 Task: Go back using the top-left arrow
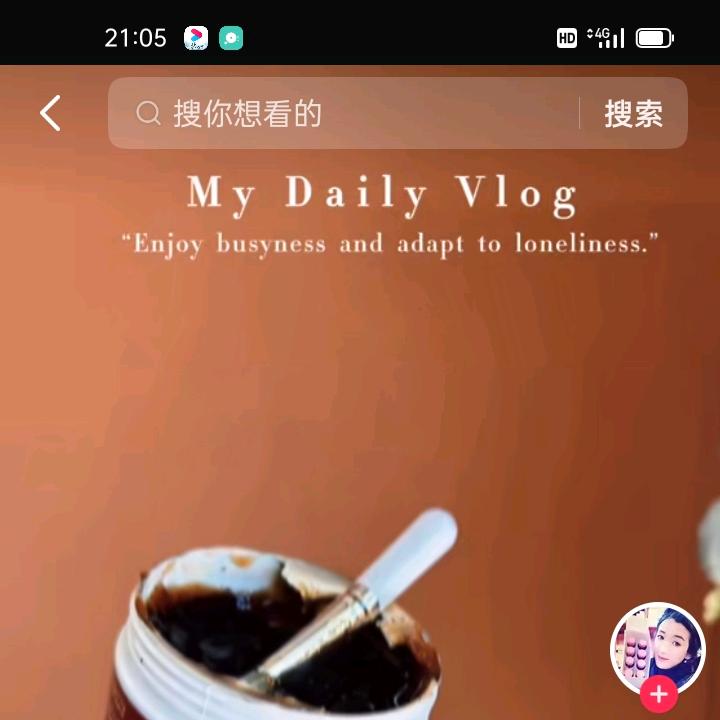click(x=50, y=113)
